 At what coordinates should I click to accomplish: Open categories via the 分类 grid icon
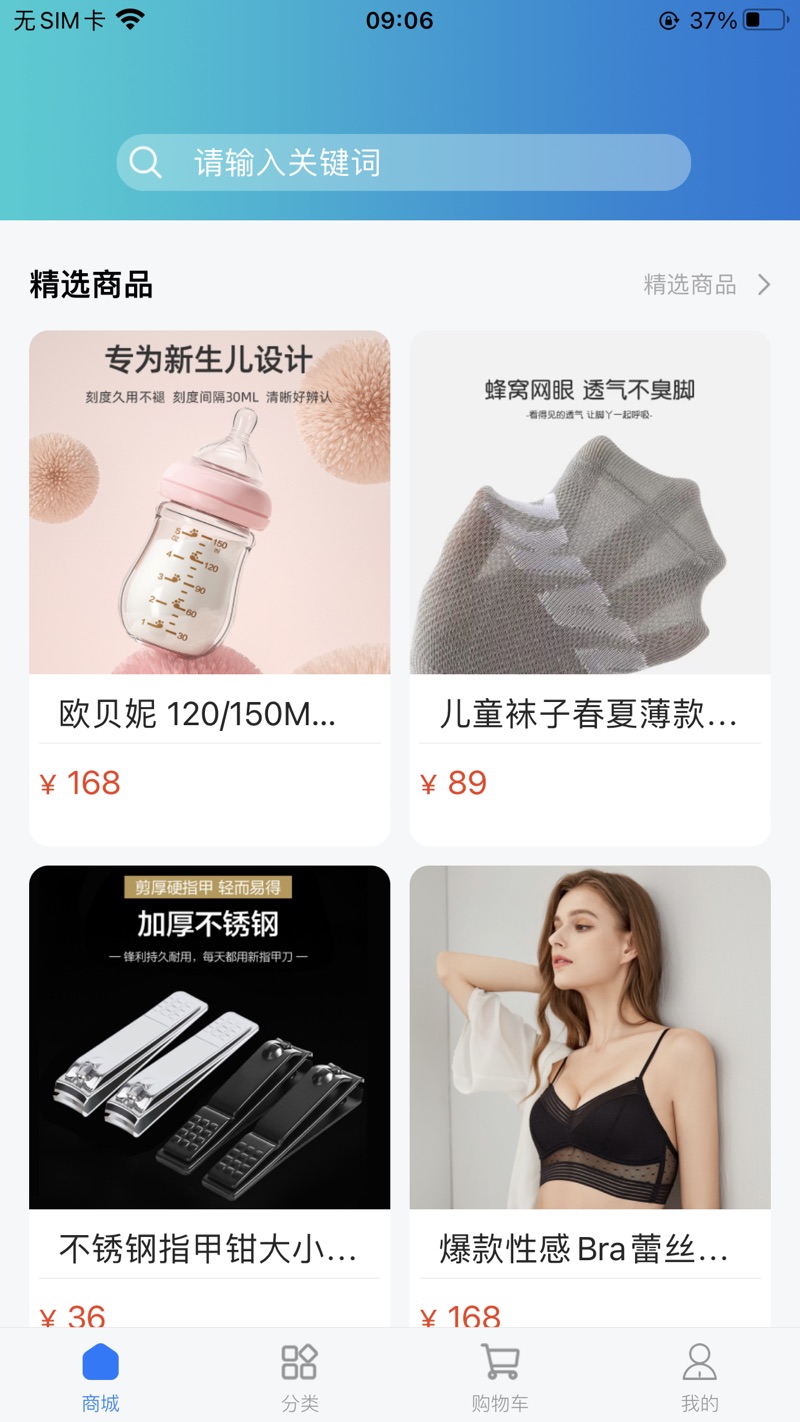[298, 1362]
